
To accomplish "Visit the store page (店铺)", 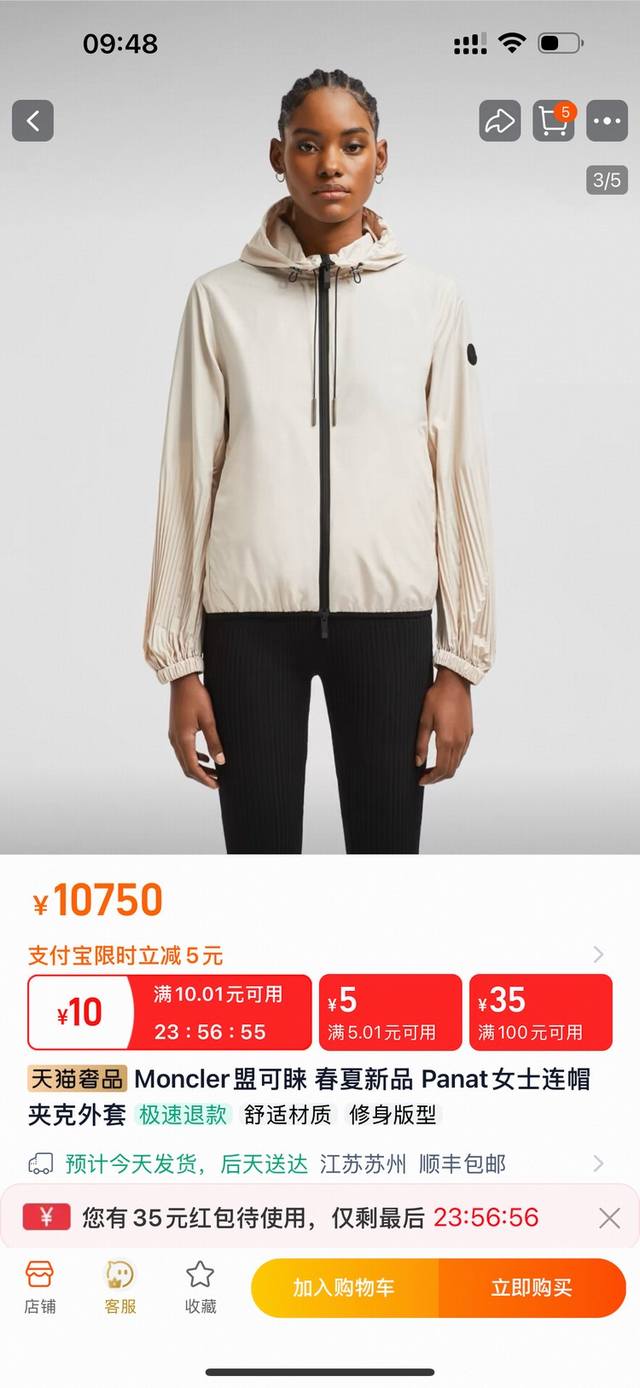I will (x=40, y=1287).
